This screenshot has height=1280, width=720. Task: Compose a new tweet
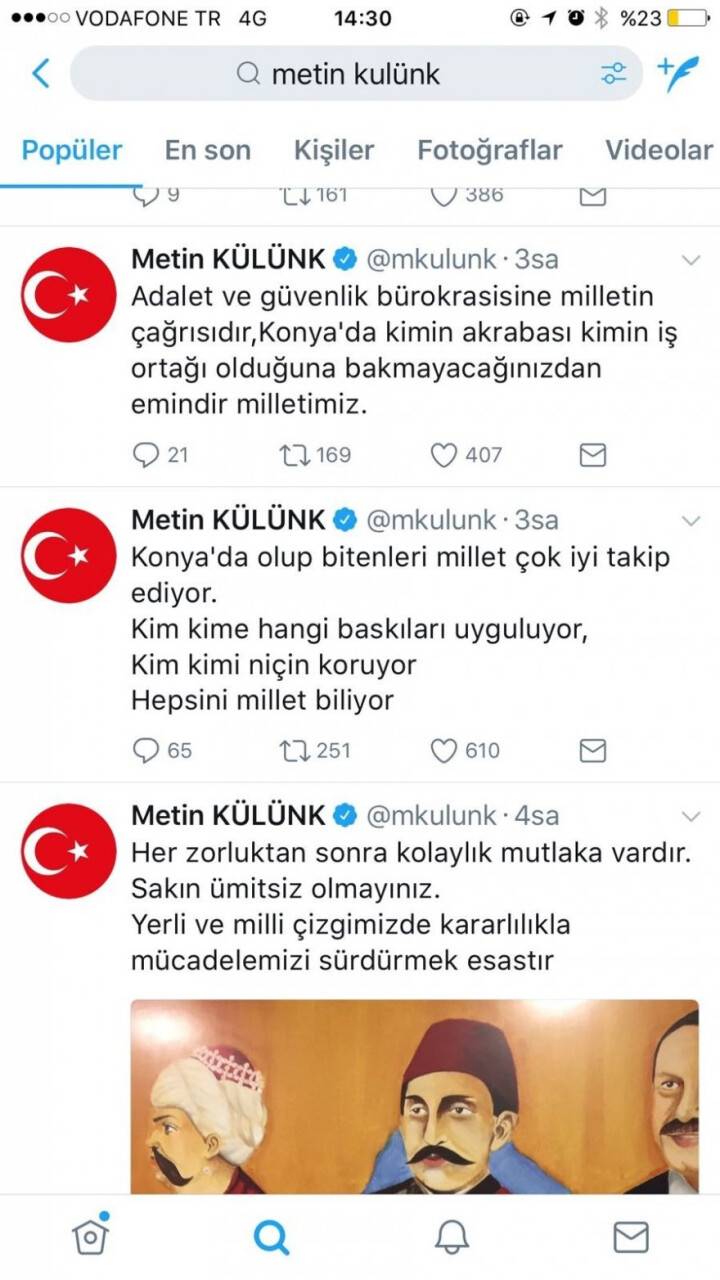(x=677, y=73)
